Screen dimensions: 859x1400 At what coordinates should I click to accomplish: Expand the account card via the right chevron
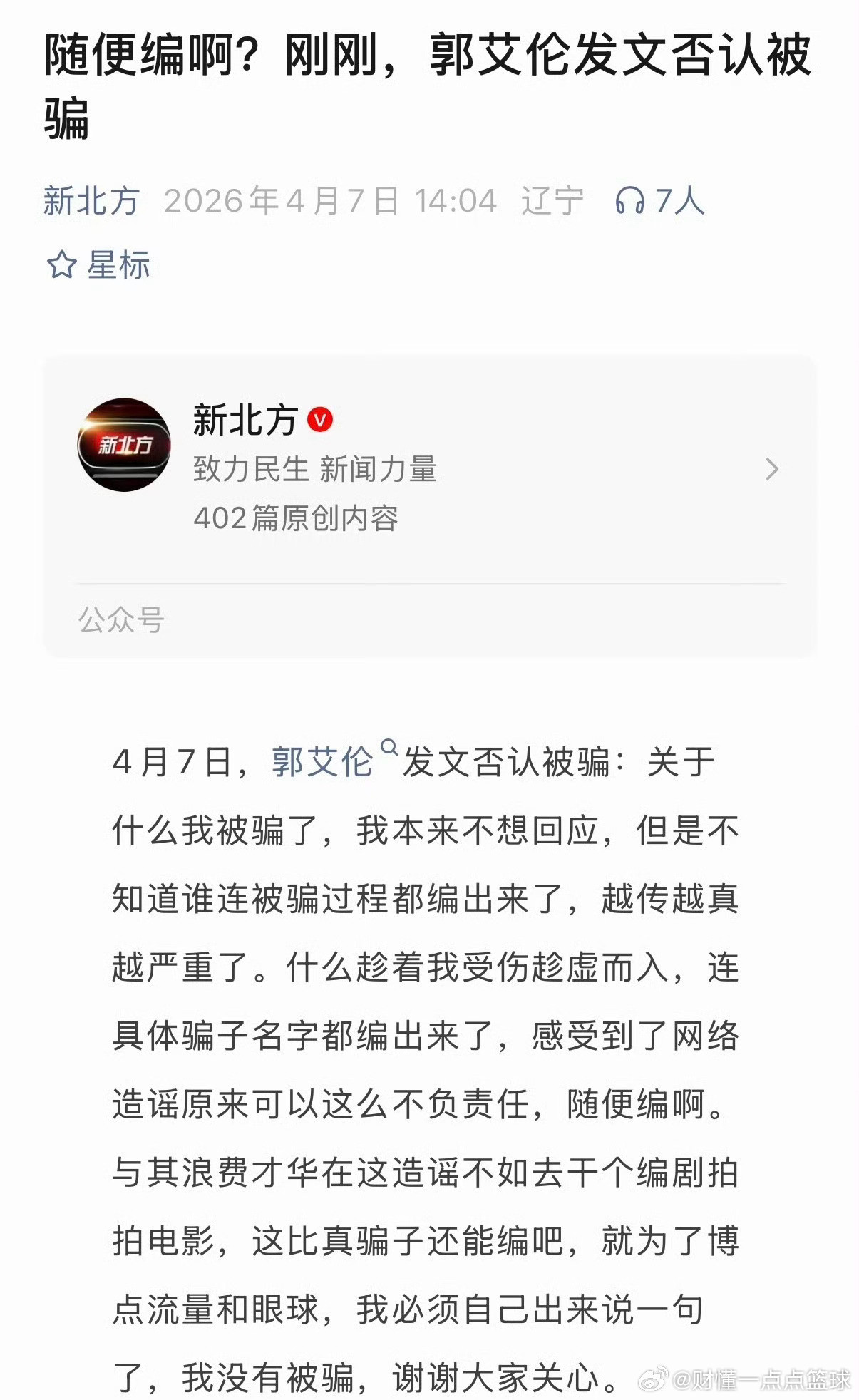pos(771,470)
